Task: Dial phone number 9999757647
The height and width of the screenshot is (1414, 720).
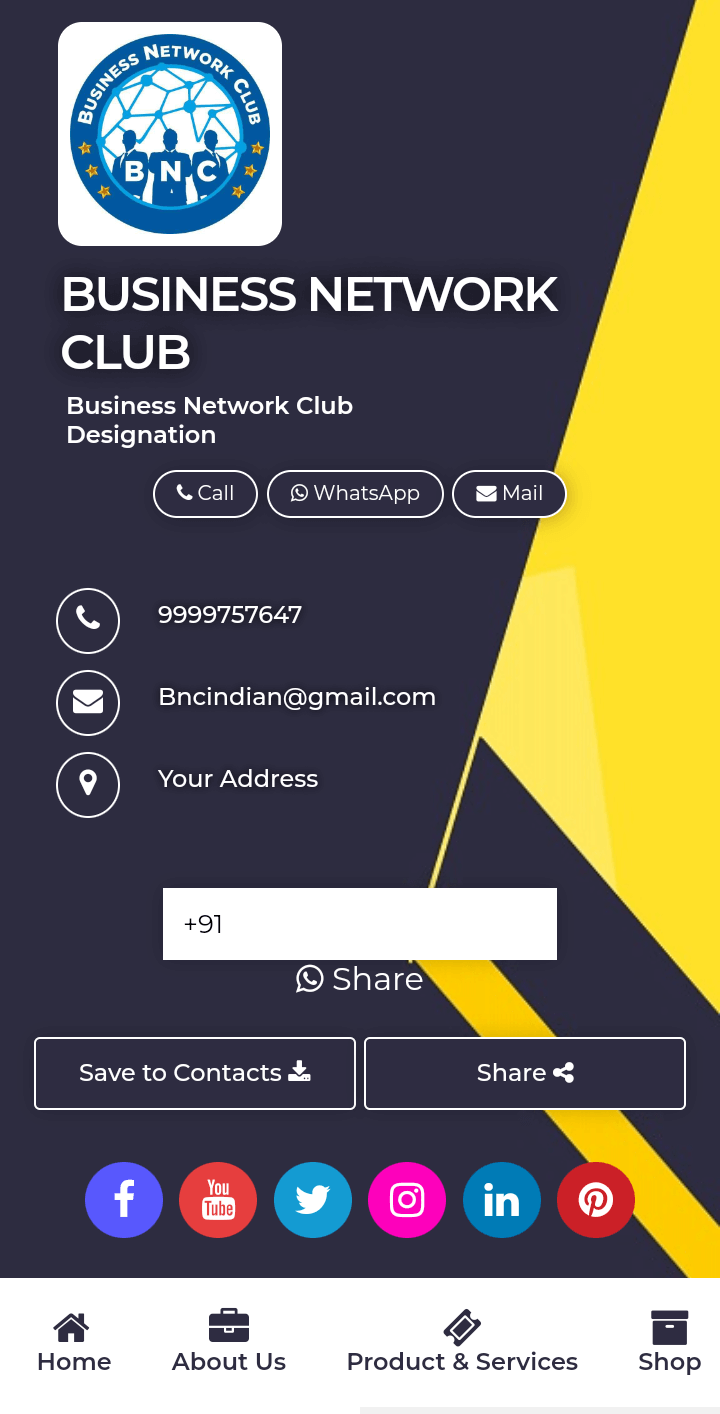Action: pyautogui.click(x=230, y=615)
